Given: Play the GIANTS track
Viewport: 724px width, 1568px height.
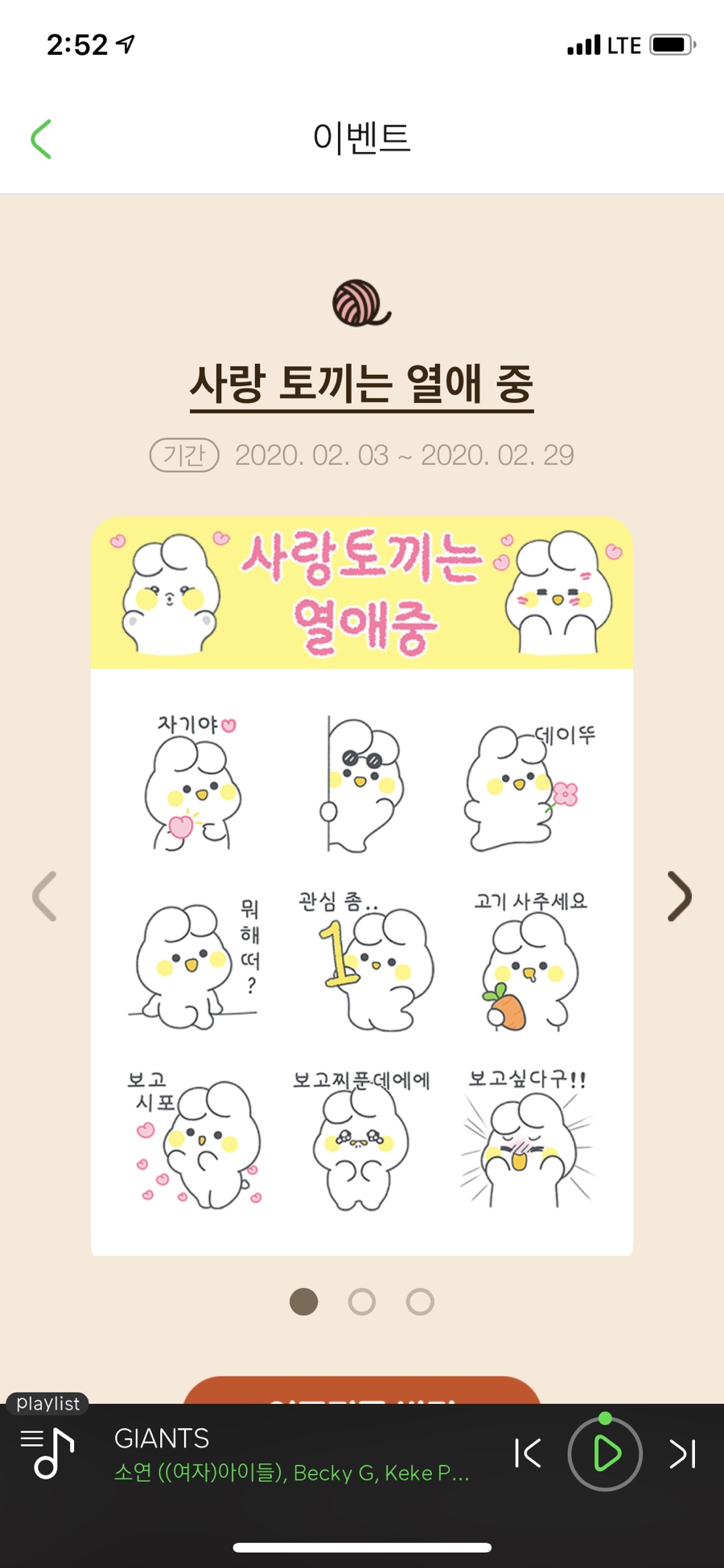Looking at the screenshot, I should click(x=605, y=1454).
